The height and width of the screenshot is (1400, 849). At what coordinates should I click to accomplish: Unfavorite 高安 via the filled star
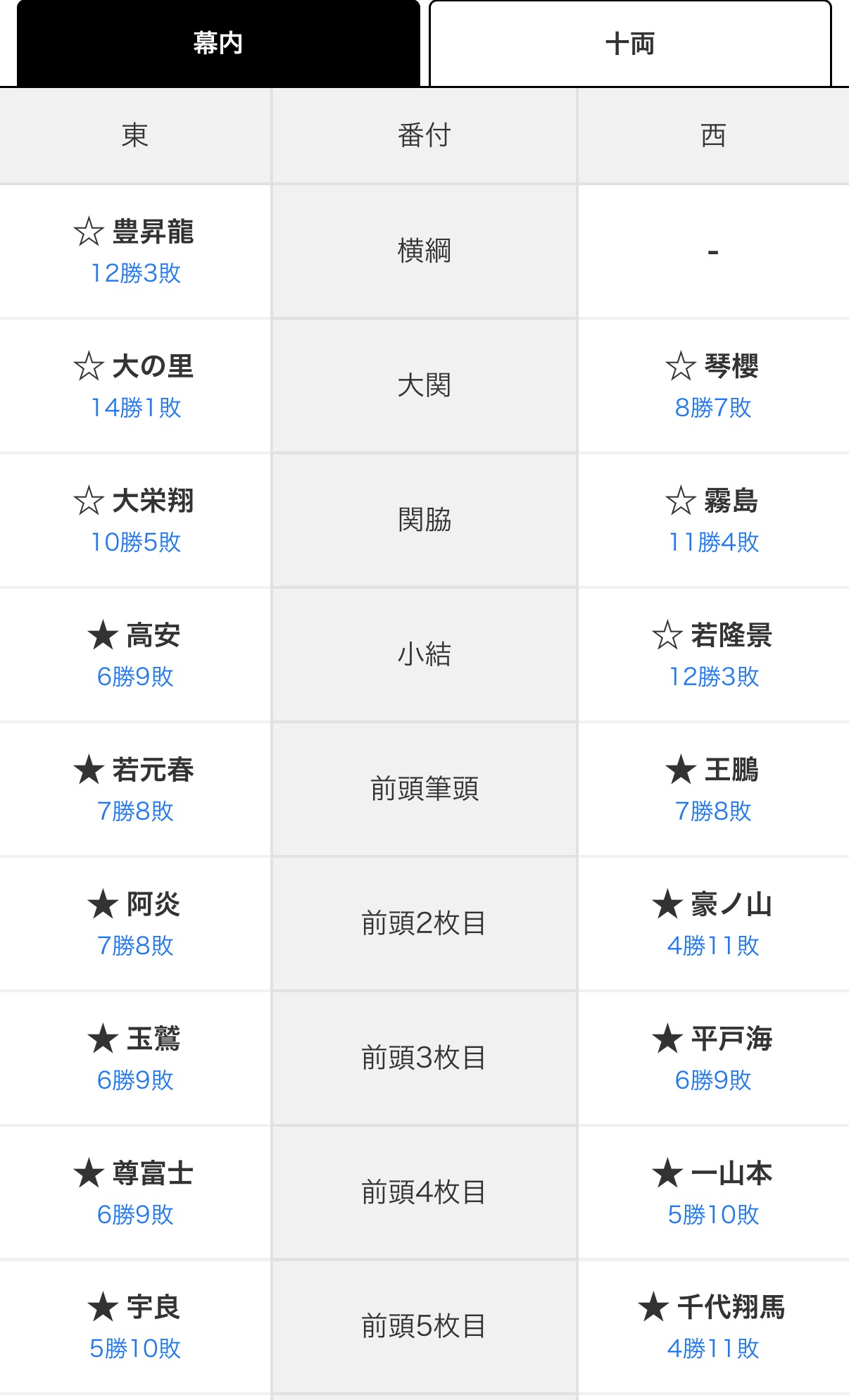(x=103, y=636)
